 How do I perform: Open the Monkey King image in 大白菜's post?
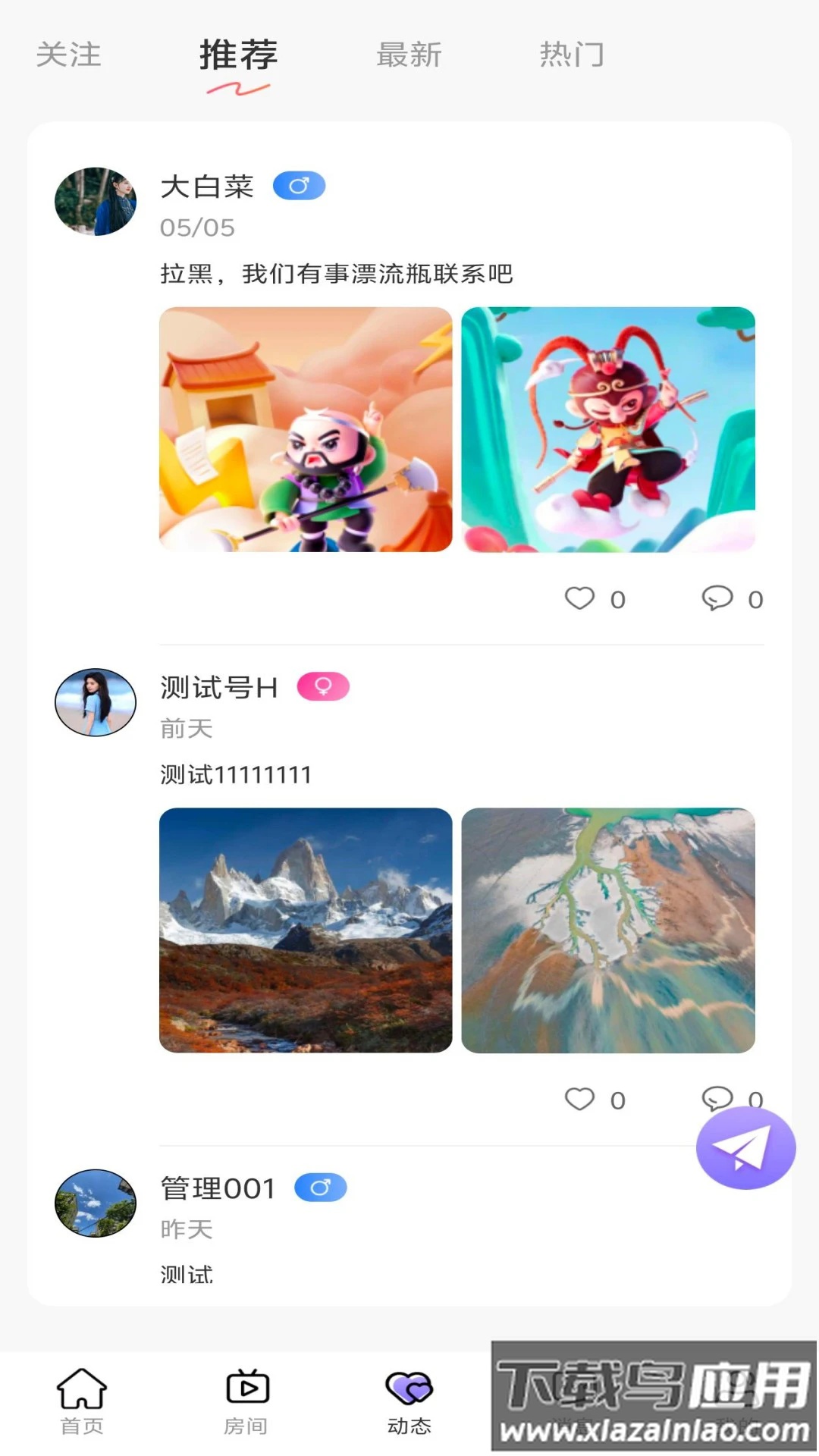click(x=610, y=428)
